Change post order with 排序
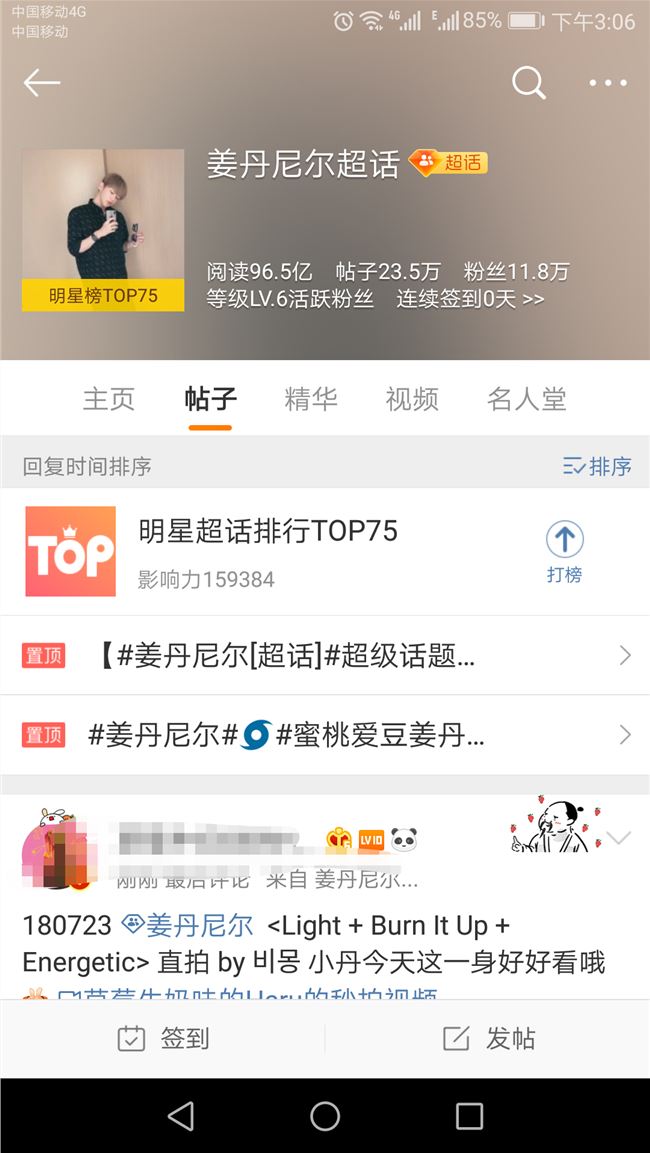Viewport: 650px width, 1153px height. click(598, 466)
